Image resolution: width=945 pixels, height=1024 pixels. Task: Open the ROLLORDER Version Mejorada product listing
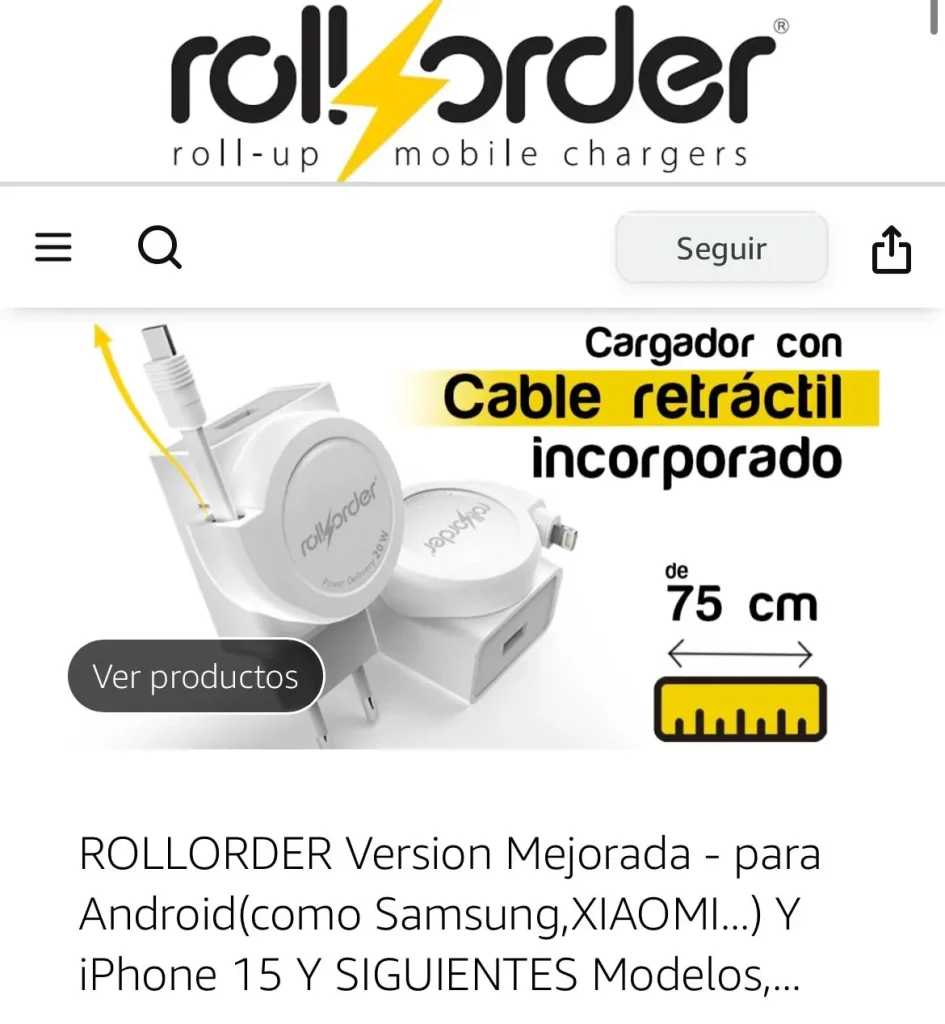tap(450, 914)
